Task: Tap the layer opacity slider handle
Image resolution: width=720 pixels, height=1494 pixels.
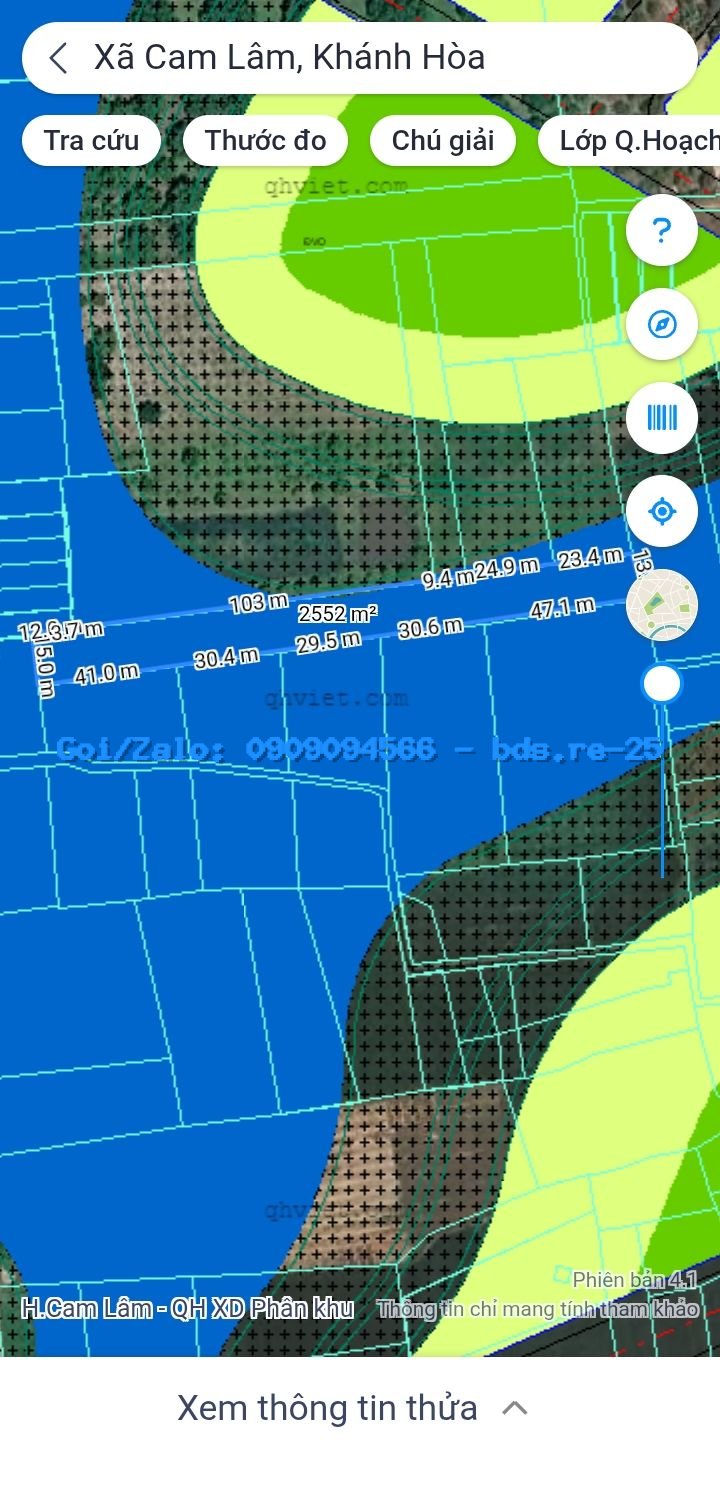Action: coord(661,685)
